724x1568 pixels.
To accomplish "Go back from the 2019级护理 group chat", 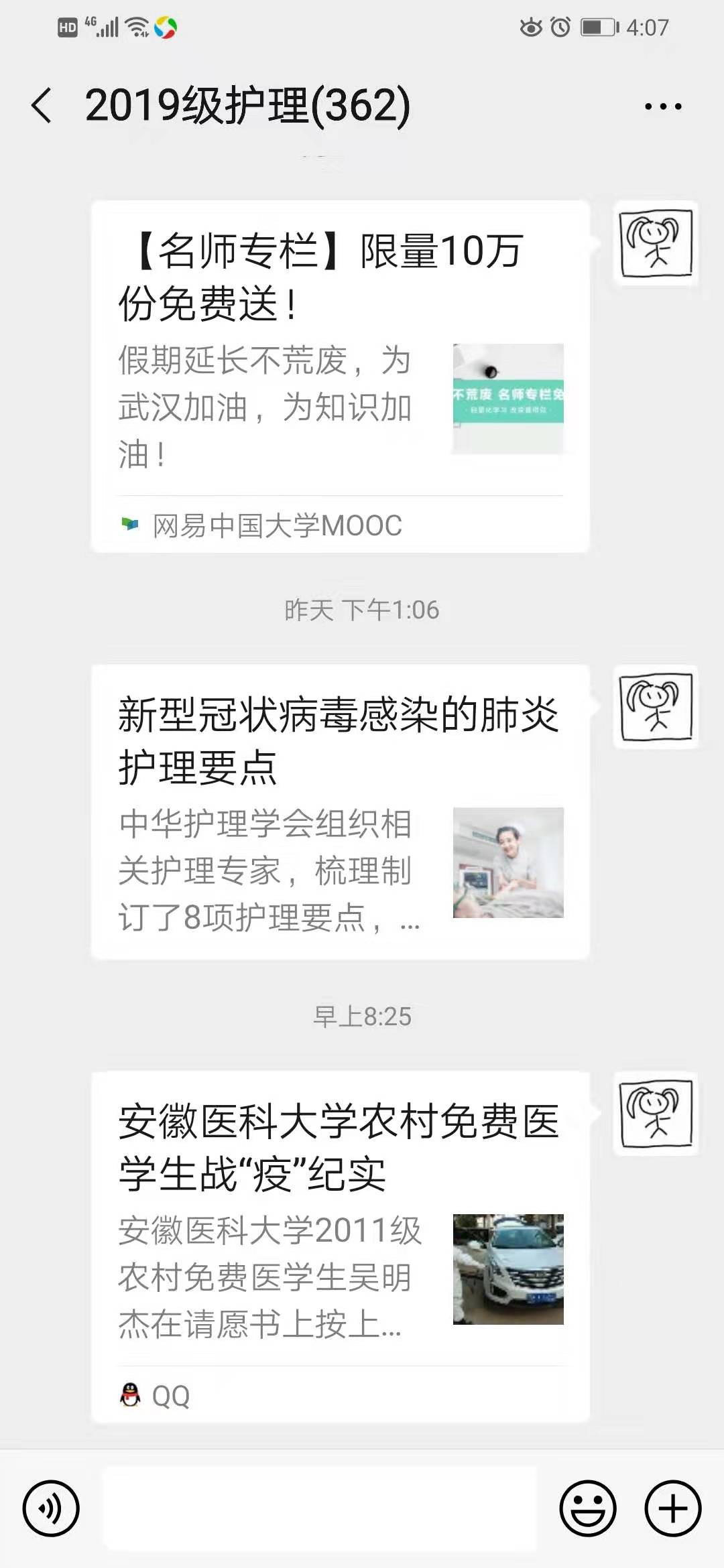I will (42, 106).
